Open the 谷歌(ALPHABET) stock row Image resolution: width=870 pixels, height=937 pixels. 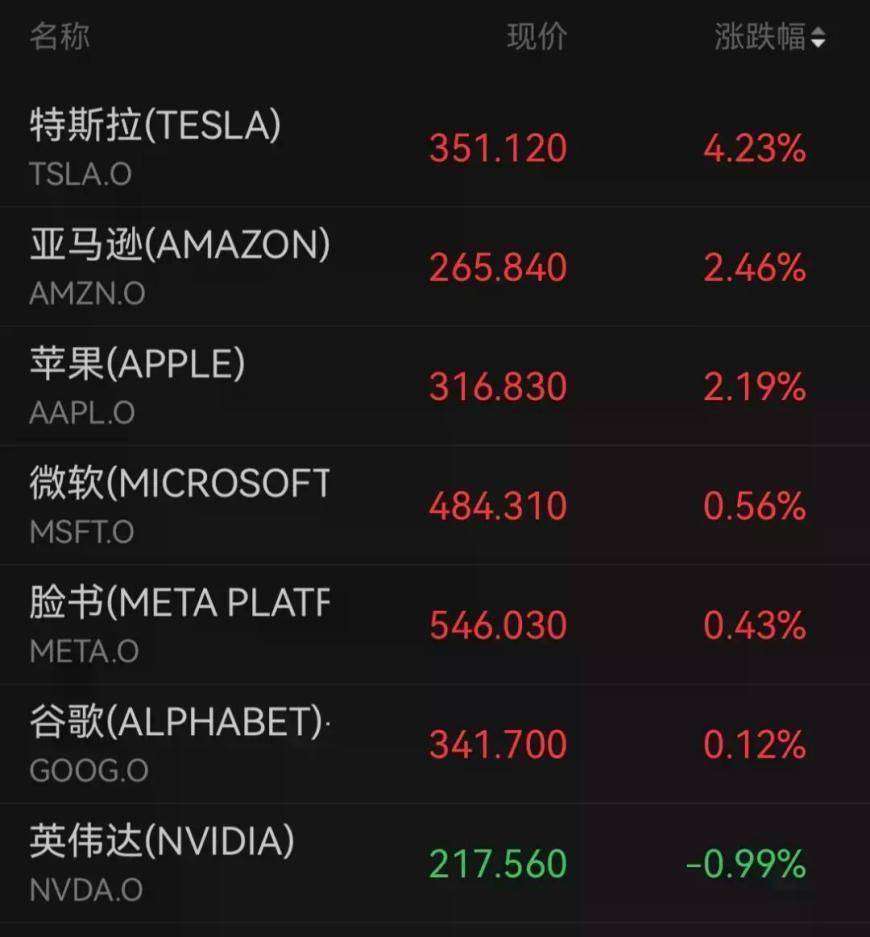point(435,745)
